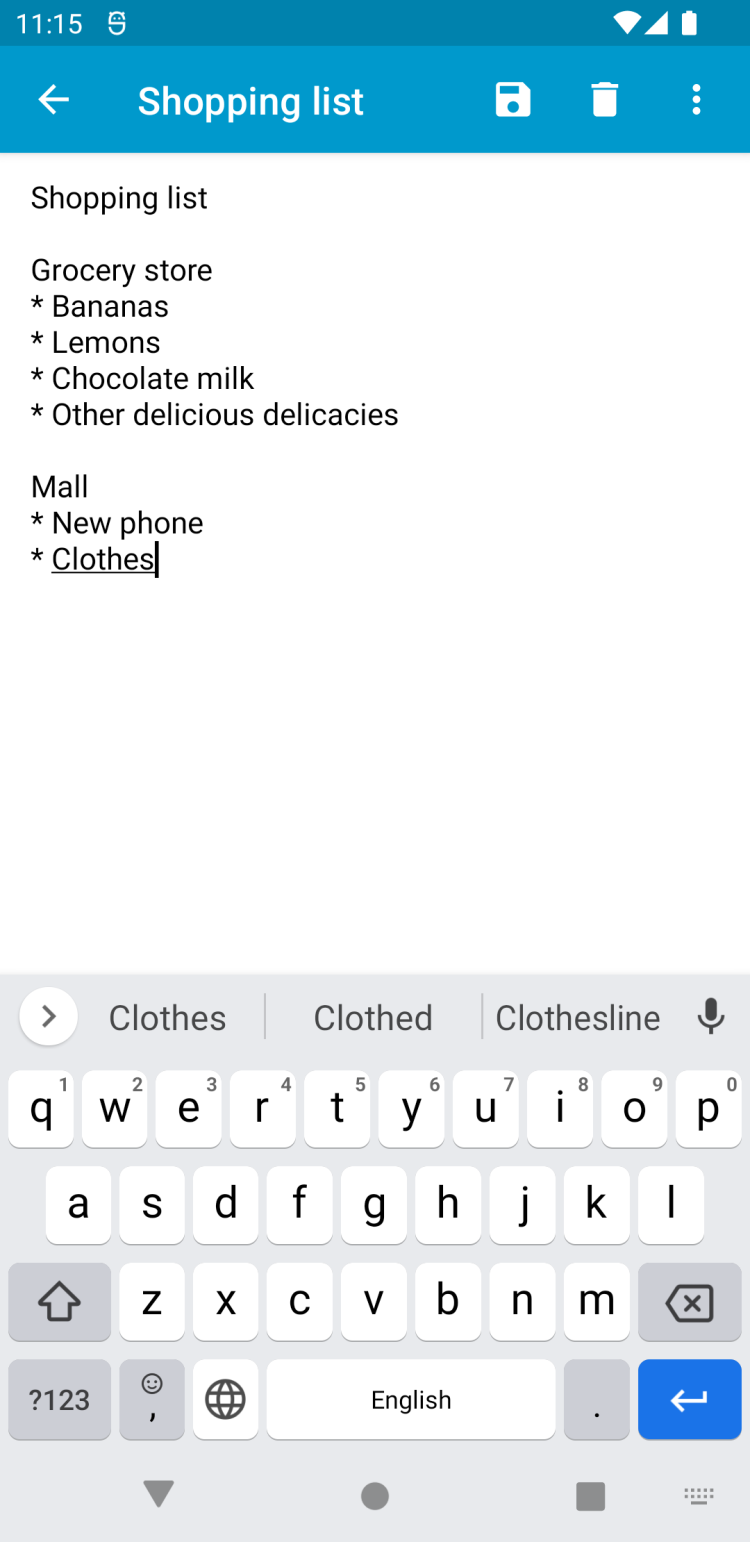This screenshot has height=1542, width=750.
Task: Hit the blue return key
Action: [689, 1399]
